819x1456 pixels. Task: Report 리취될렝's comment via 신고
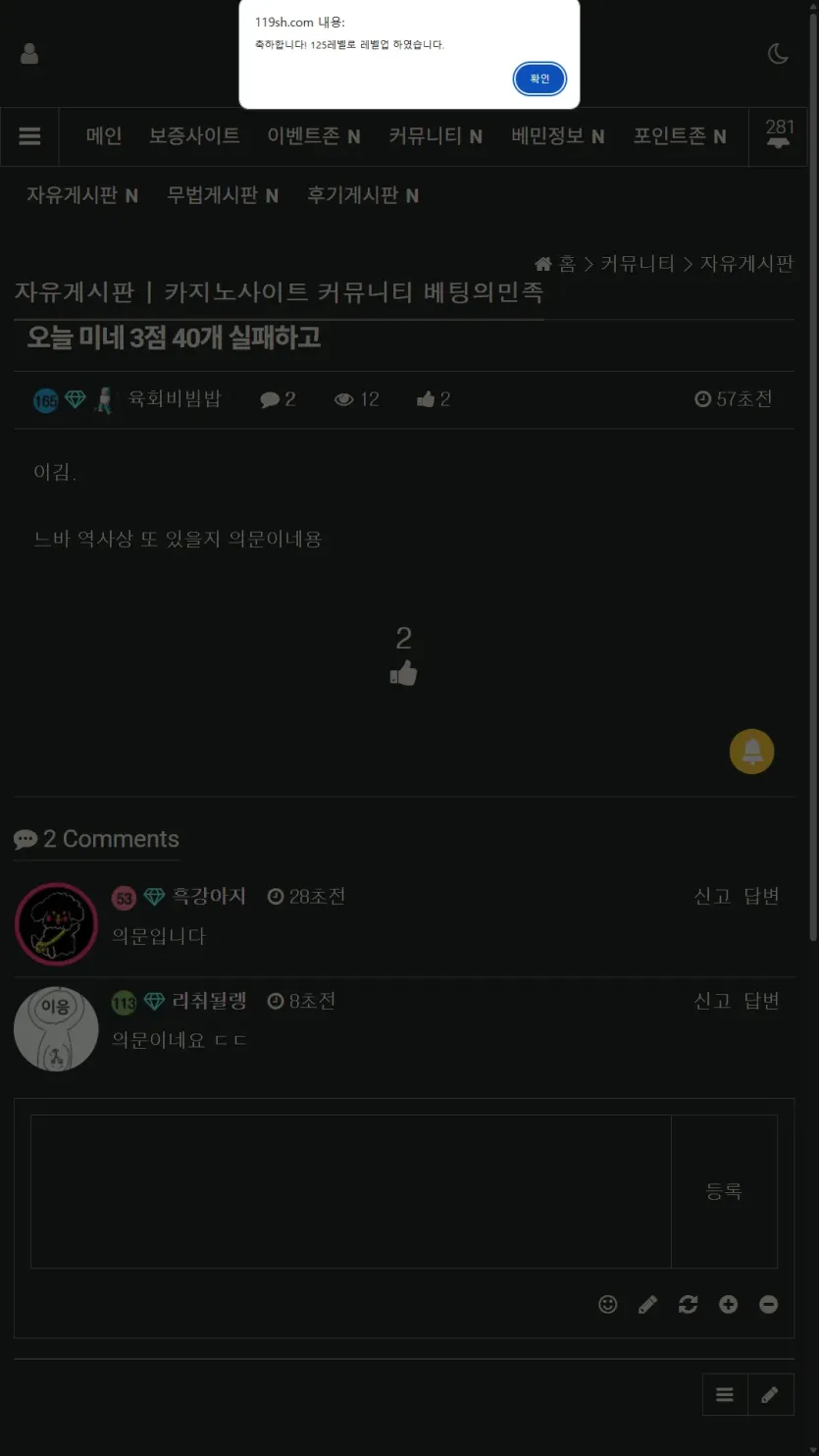coord(712,1001)
